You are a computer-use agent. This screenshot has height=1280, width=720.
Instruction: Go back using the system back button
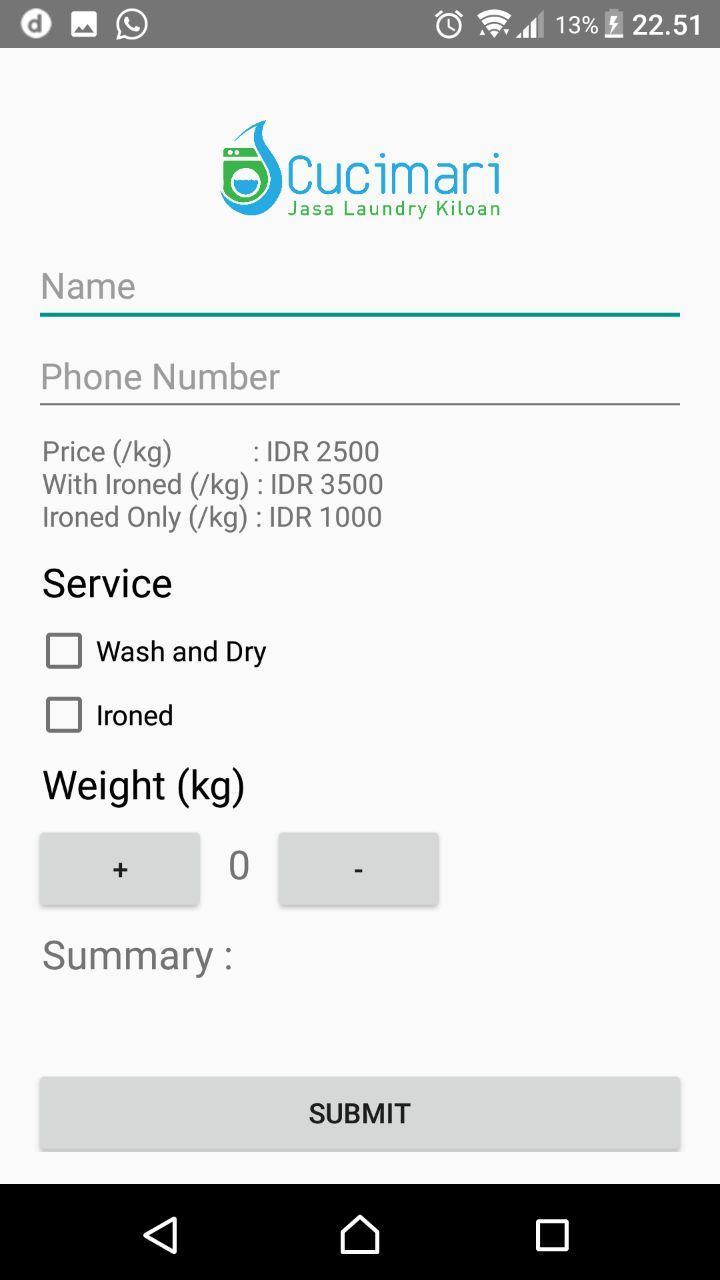point(161,1235)
